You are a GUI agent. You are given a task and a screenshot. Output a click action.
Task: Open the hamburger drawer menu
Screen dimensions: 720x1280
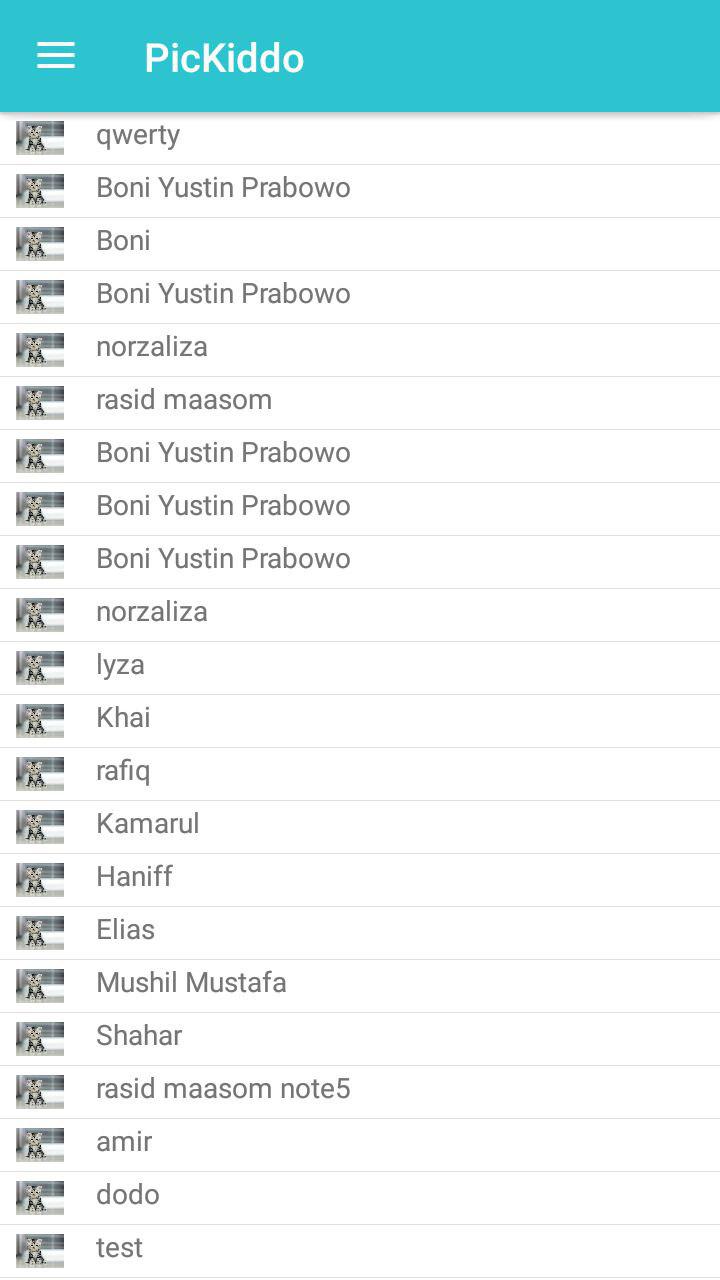[x=56, y=57]
